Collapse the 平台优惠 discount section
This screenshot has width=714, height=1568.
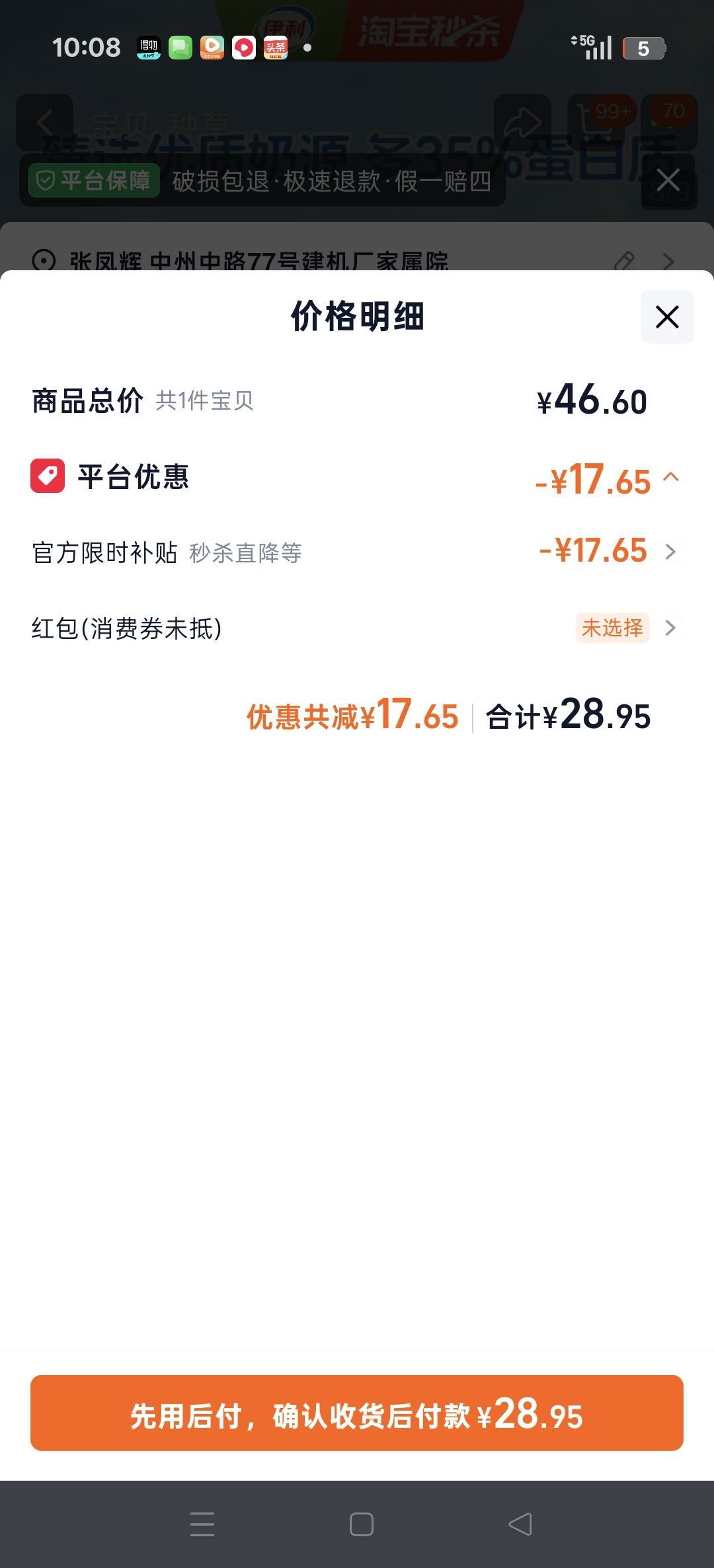(671, 477)
